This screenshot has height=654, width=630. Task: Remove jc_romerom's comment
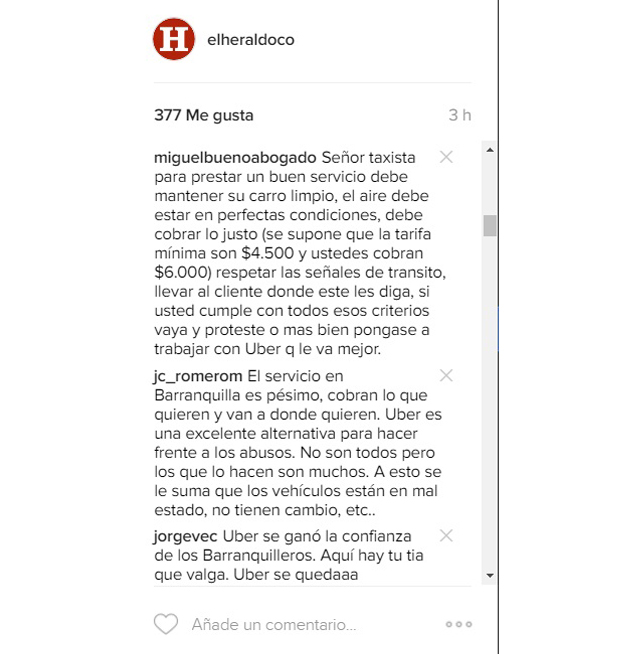446,375
